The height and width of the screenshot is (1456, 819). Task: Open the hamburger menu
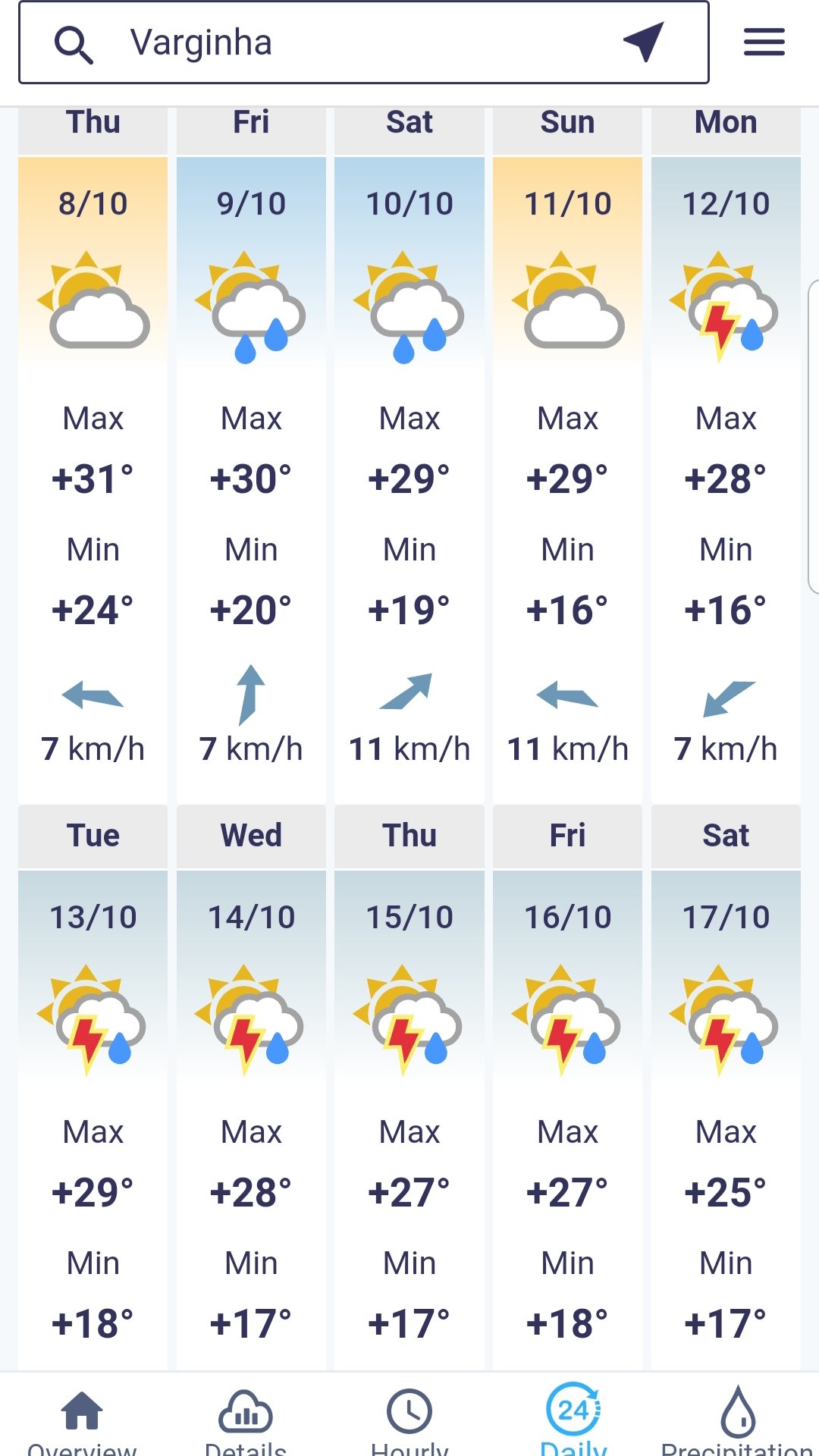click(764, 42)
